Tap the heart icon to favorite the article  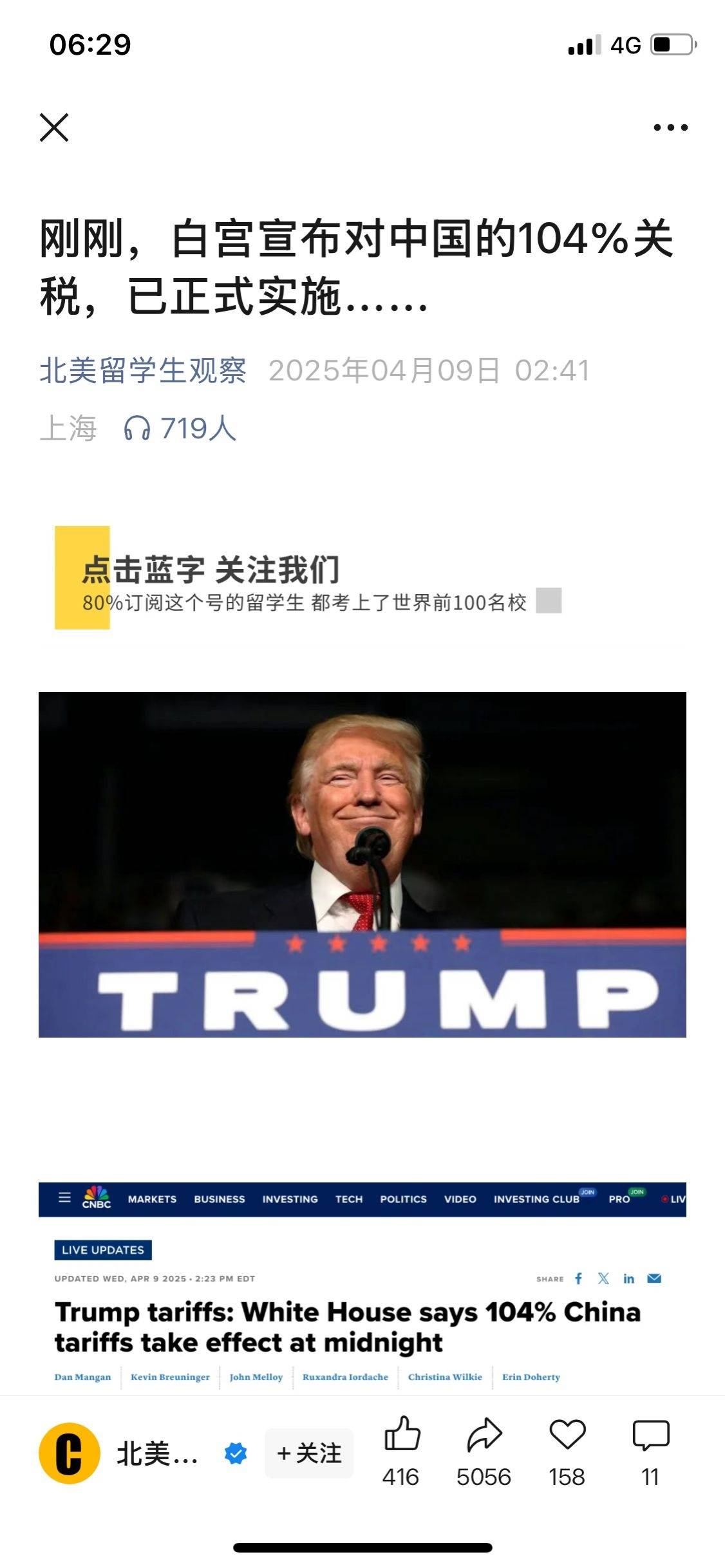click(x=567, y=1434)
